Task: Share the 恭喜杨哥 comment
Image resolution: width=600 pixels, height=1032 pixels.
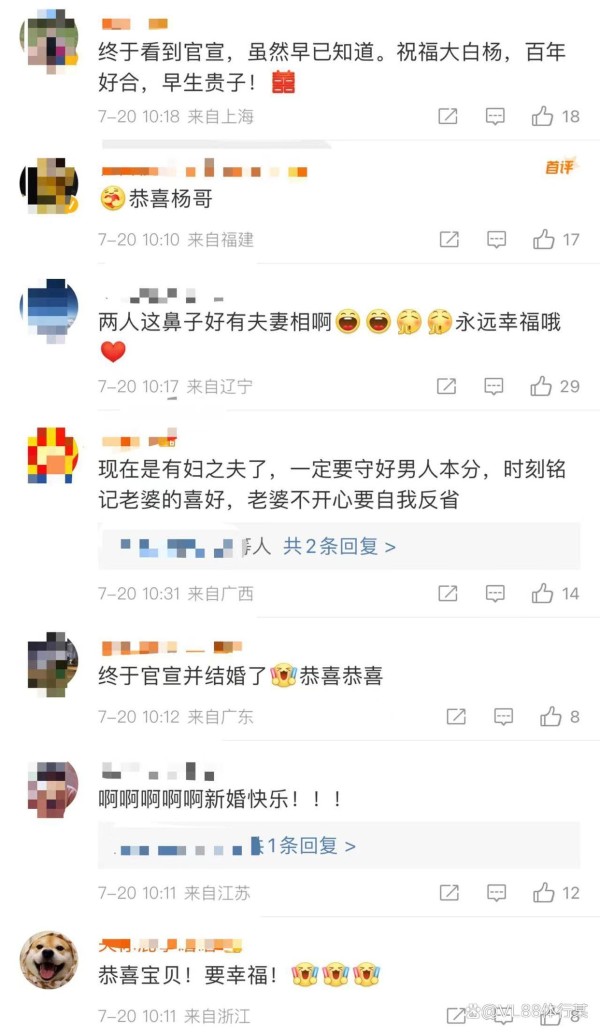Action: 449,240
